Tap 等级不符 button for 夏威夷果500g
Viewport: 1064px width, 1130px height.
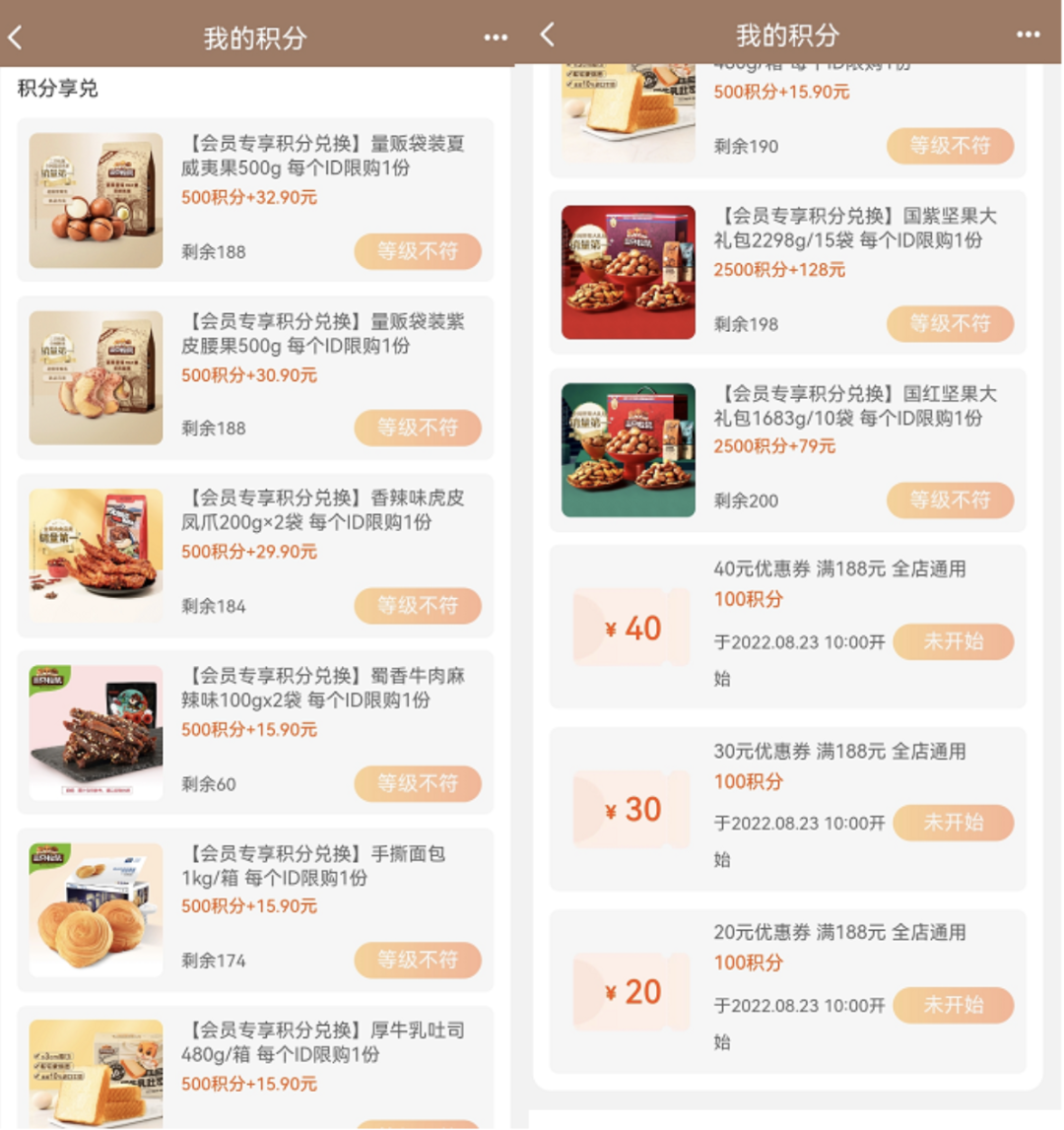pos(418,251)
